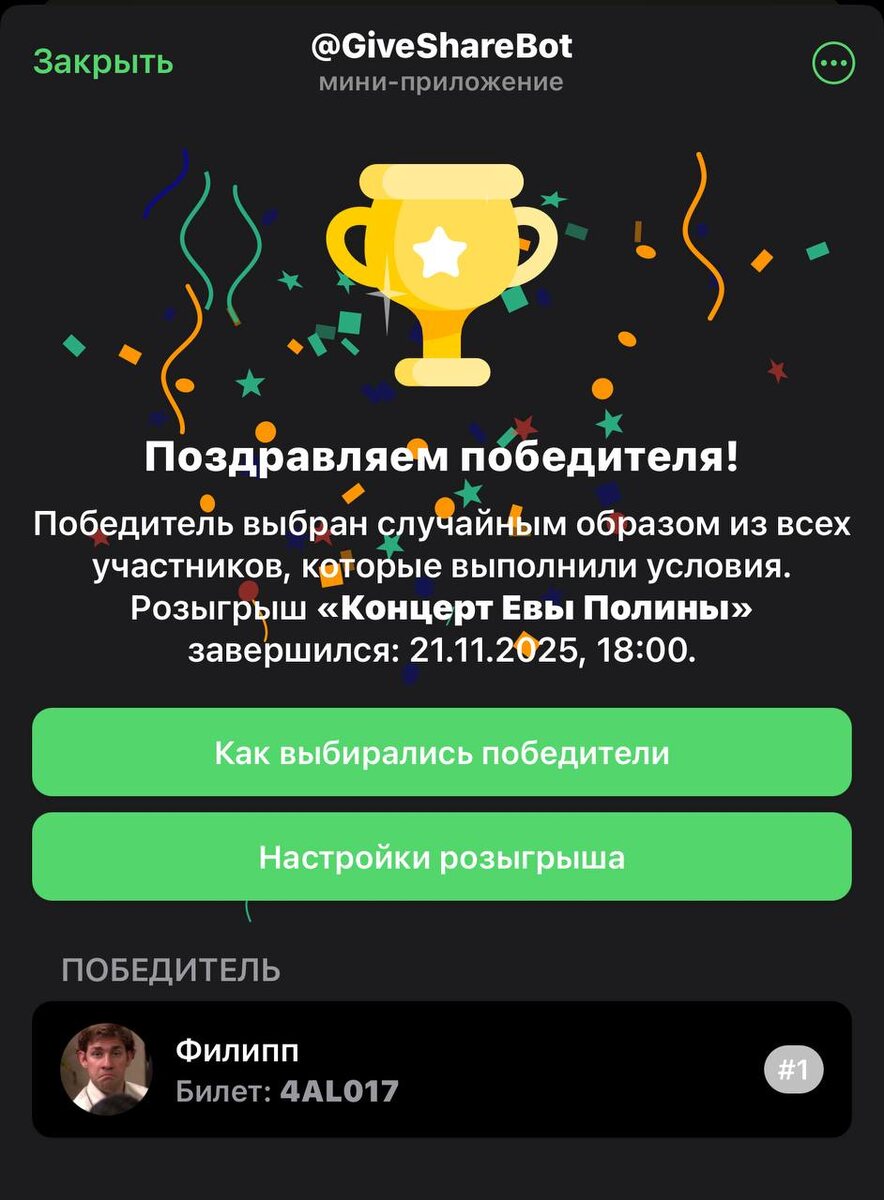Screen dimensions: 884x1200
Task: Open the three-dot overflow menu
Action: (x=833, y=65)
